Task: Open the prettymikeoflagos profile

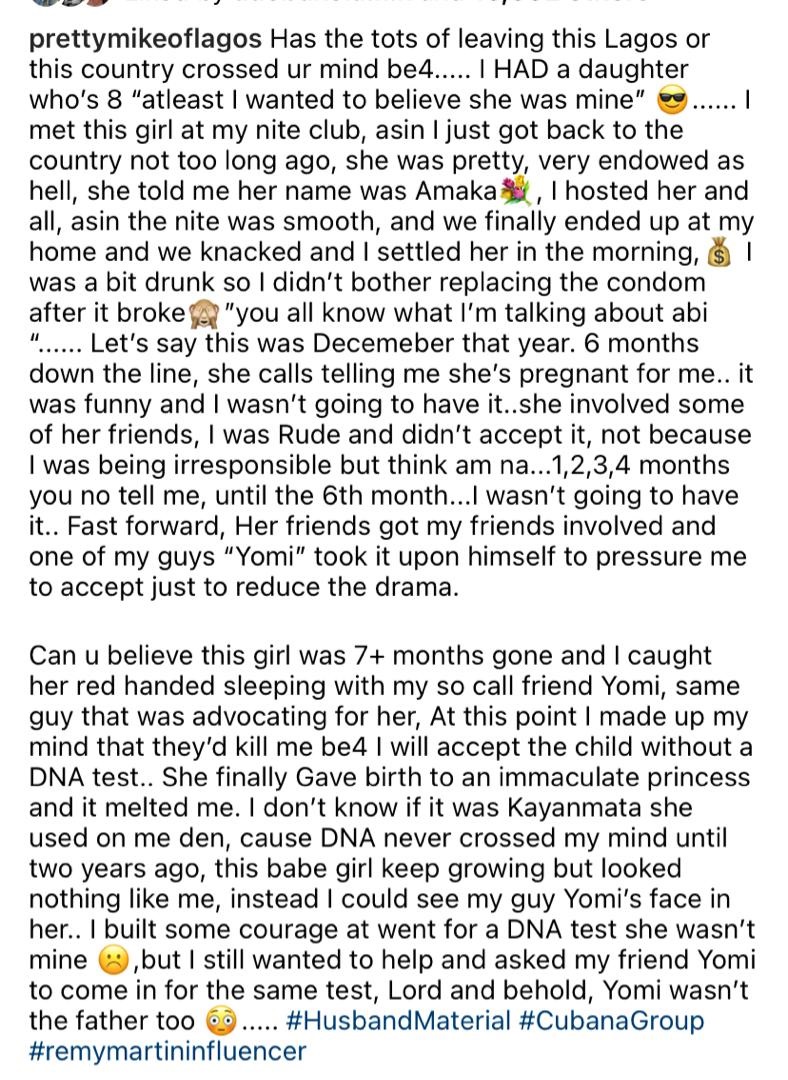Action: 146,41
